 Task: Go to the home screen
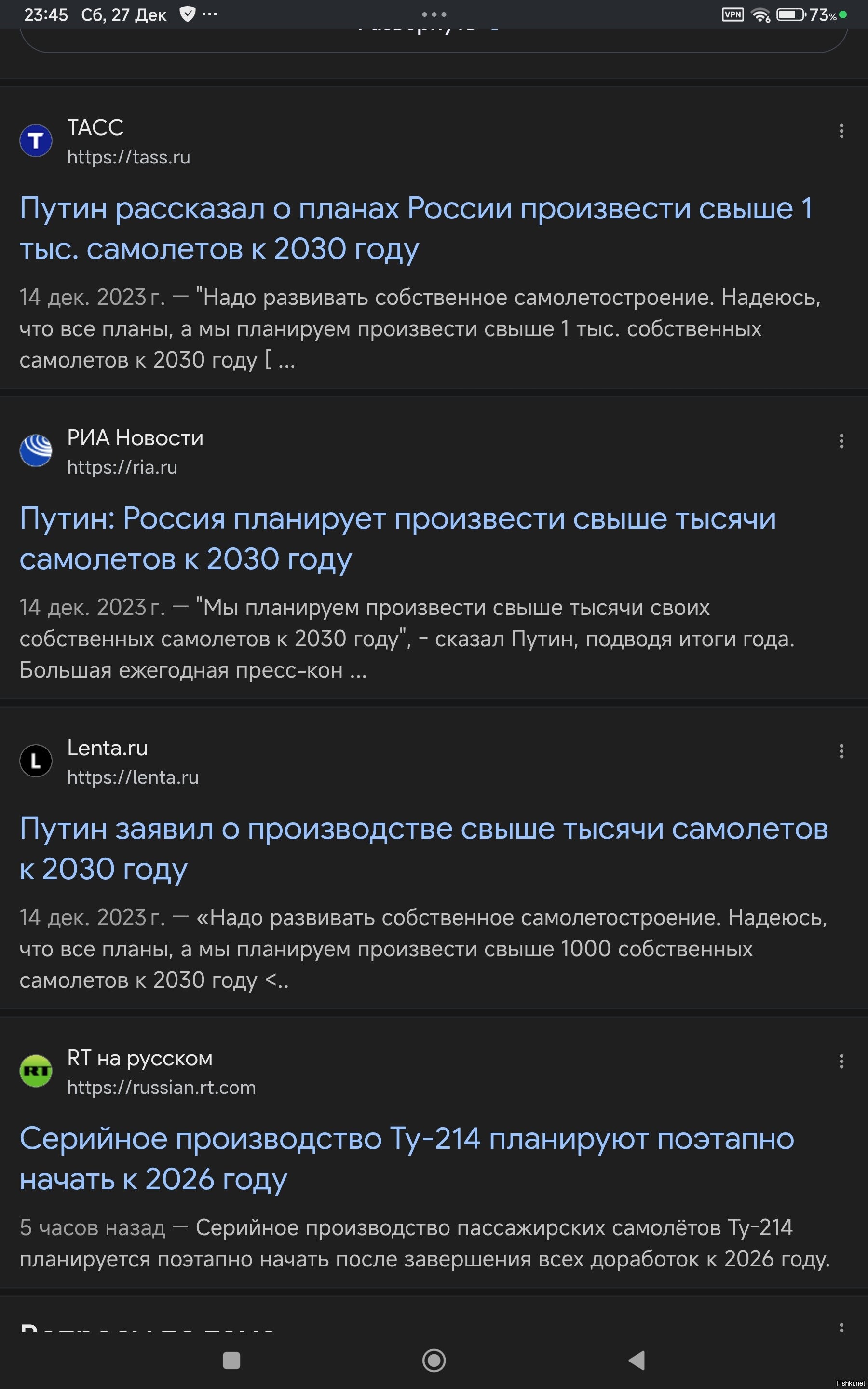point(434,1360)
